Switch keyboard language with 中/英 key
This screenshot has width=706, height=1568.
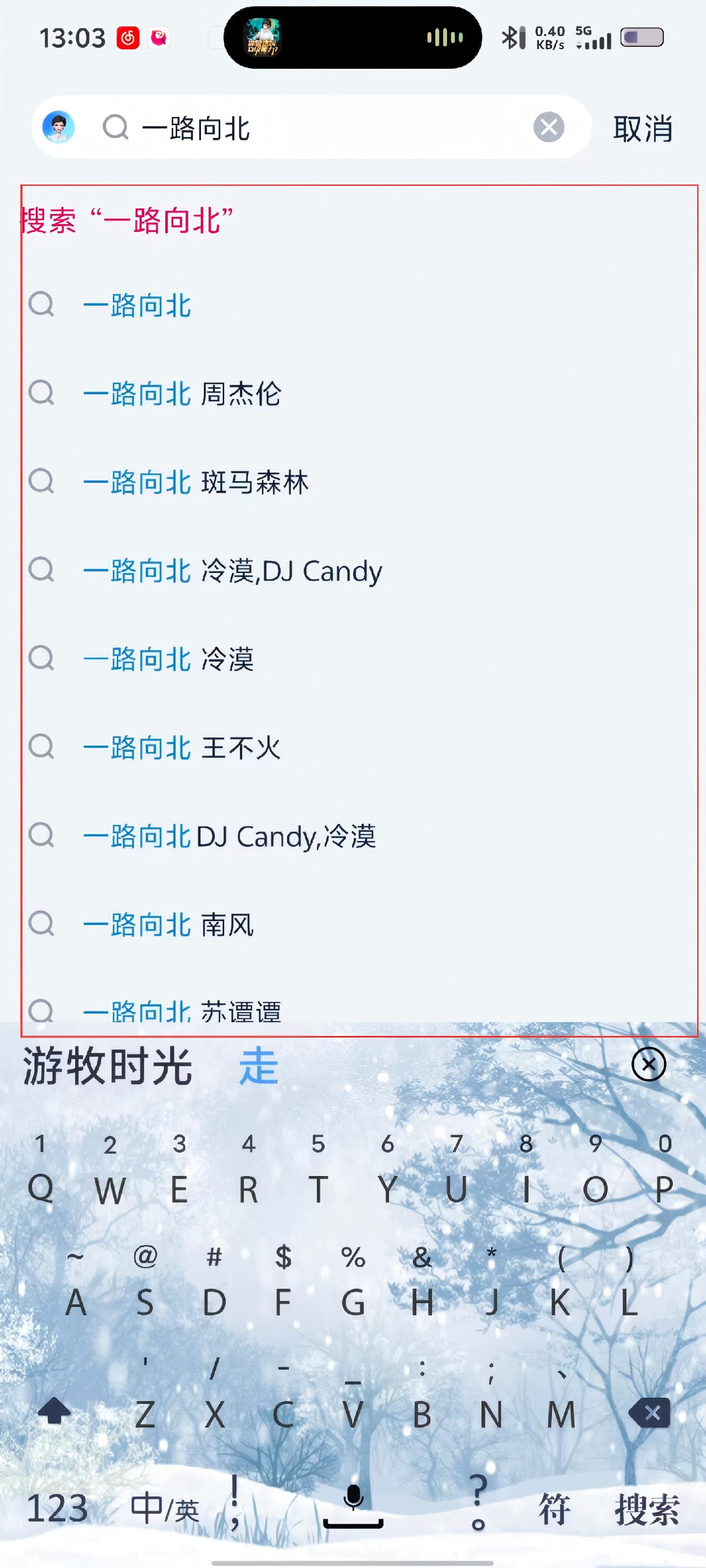coord(165,1509)
